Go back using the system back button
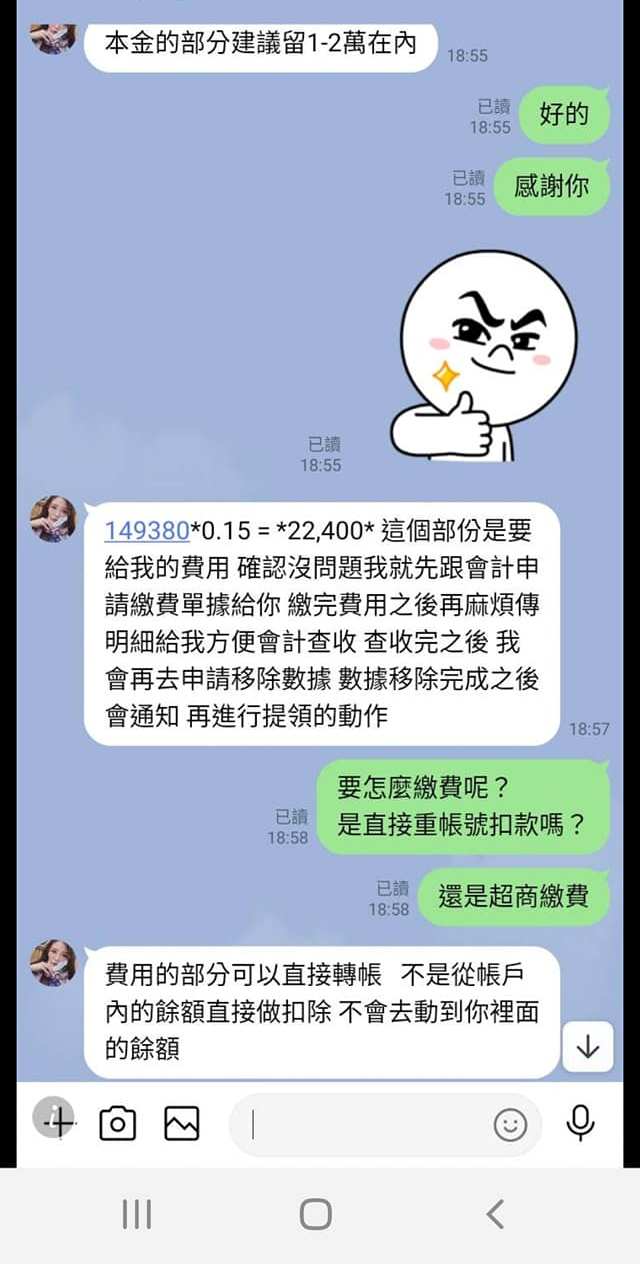 (x=495, y=1214)
